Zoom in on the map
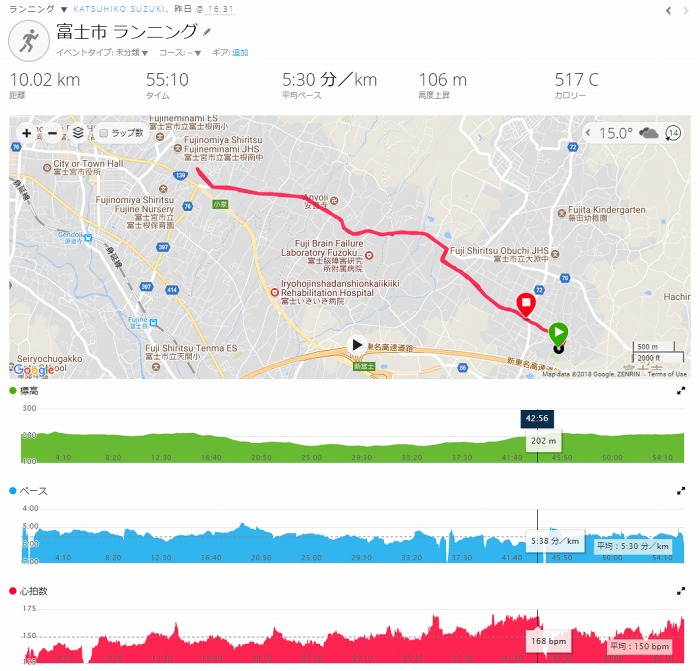 click(x=27, y=132)
